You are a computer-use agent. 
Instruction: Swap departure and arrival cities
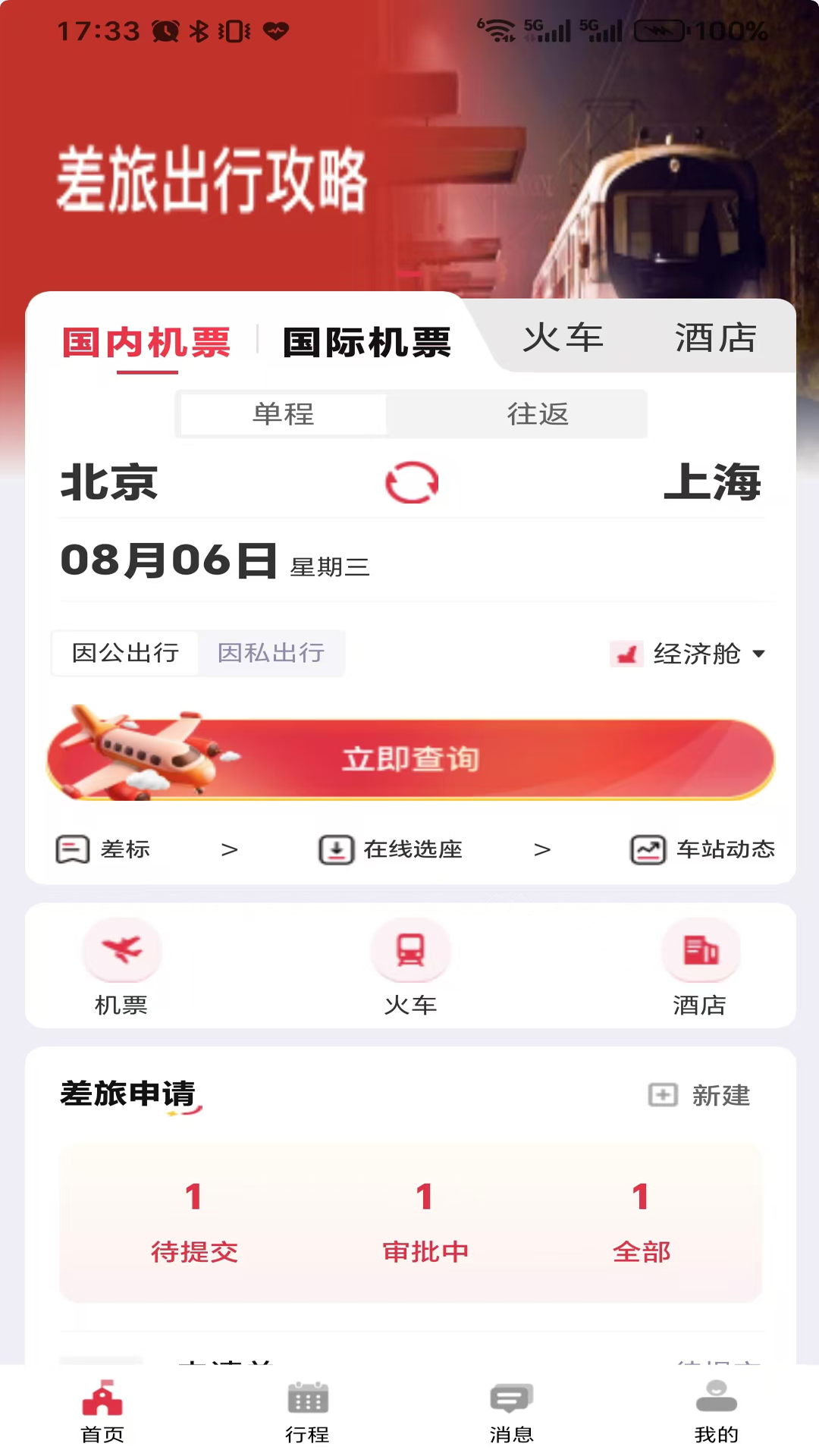pos(412,482)
